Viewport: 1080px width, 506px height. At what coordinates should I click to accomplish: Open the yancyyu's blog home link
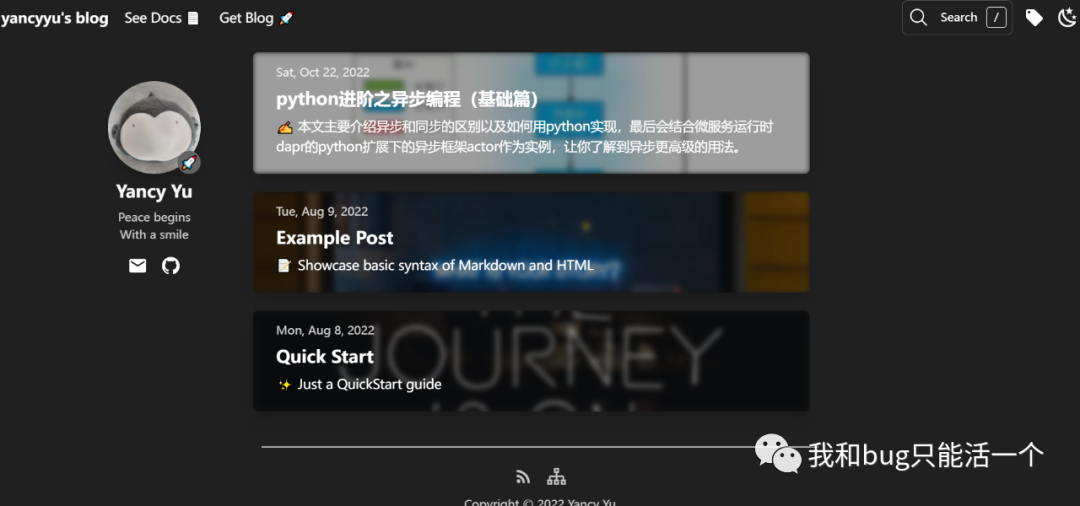(54, 18)
